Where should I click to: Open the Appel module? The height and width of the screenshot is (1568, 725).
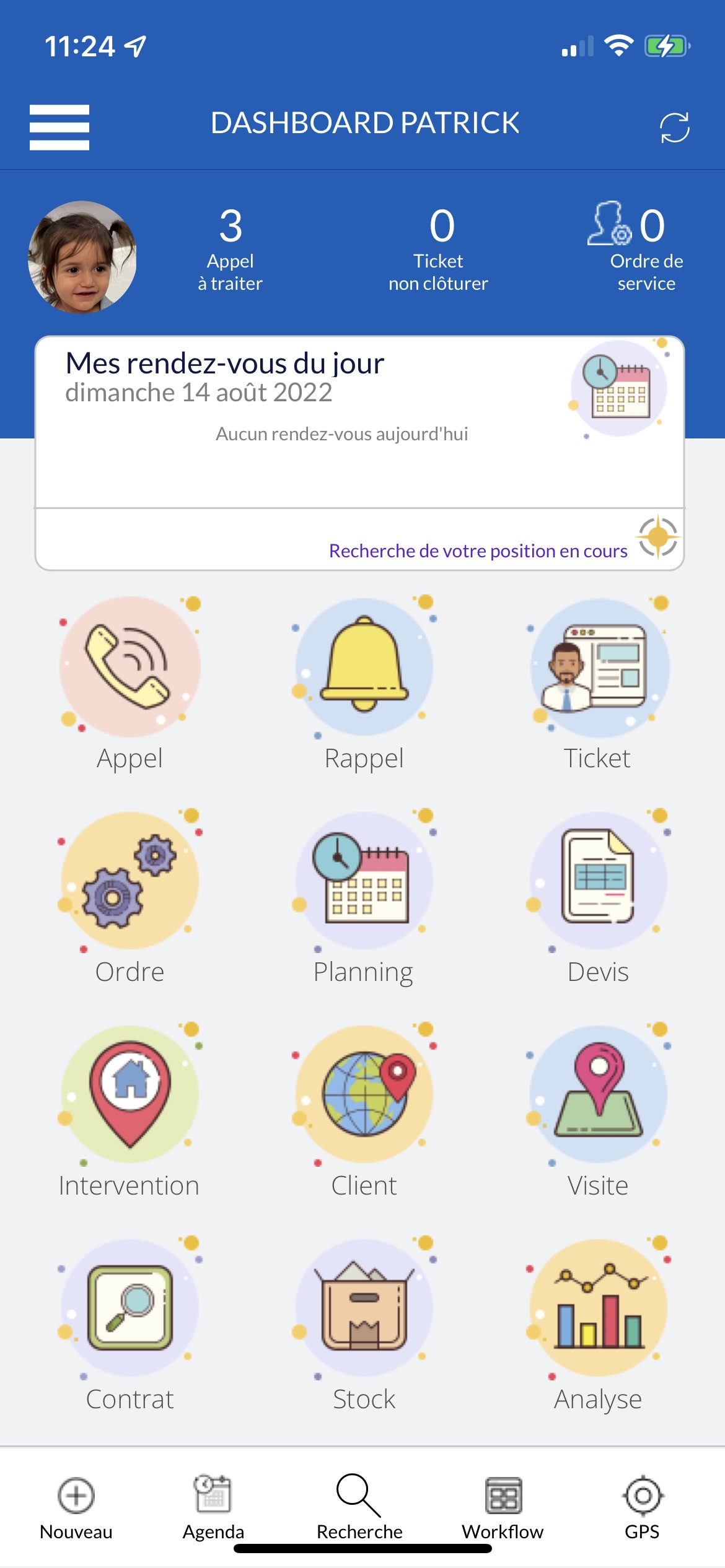click(x=130, y=684)
